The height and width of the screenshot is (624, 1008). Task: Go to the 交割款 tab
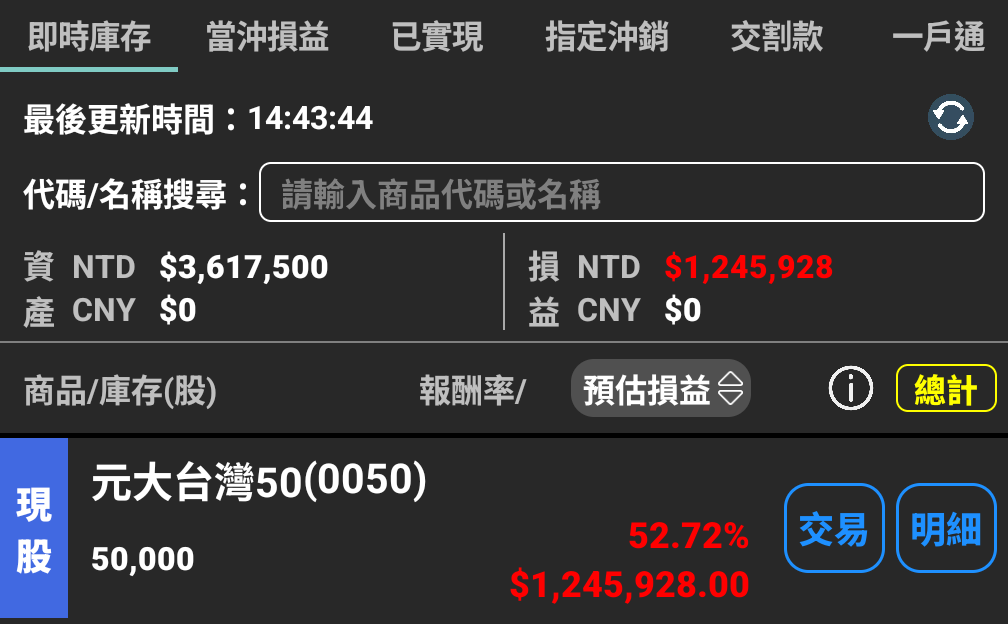tap(777, 37)
